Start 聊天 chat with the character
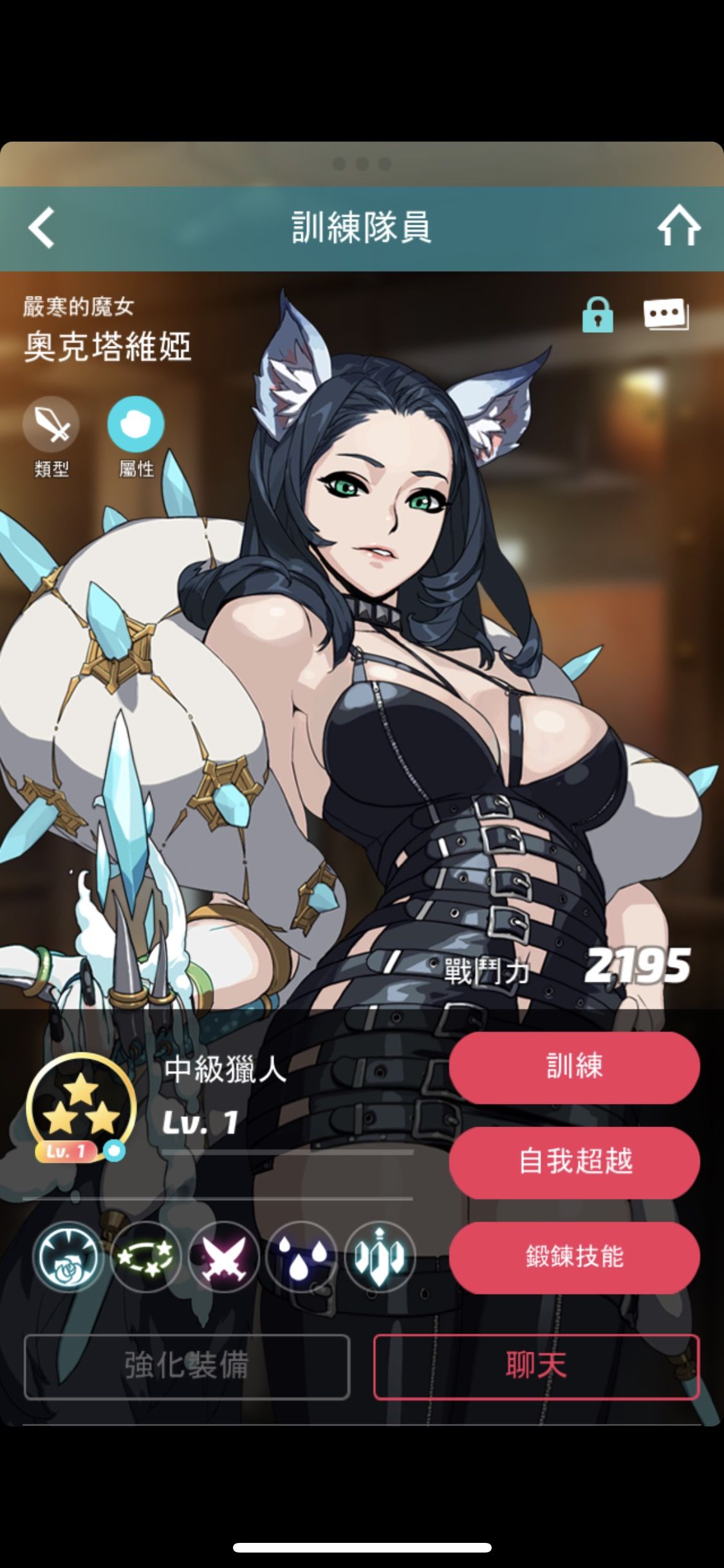The image size is (724, 1568). [535, 1367]
